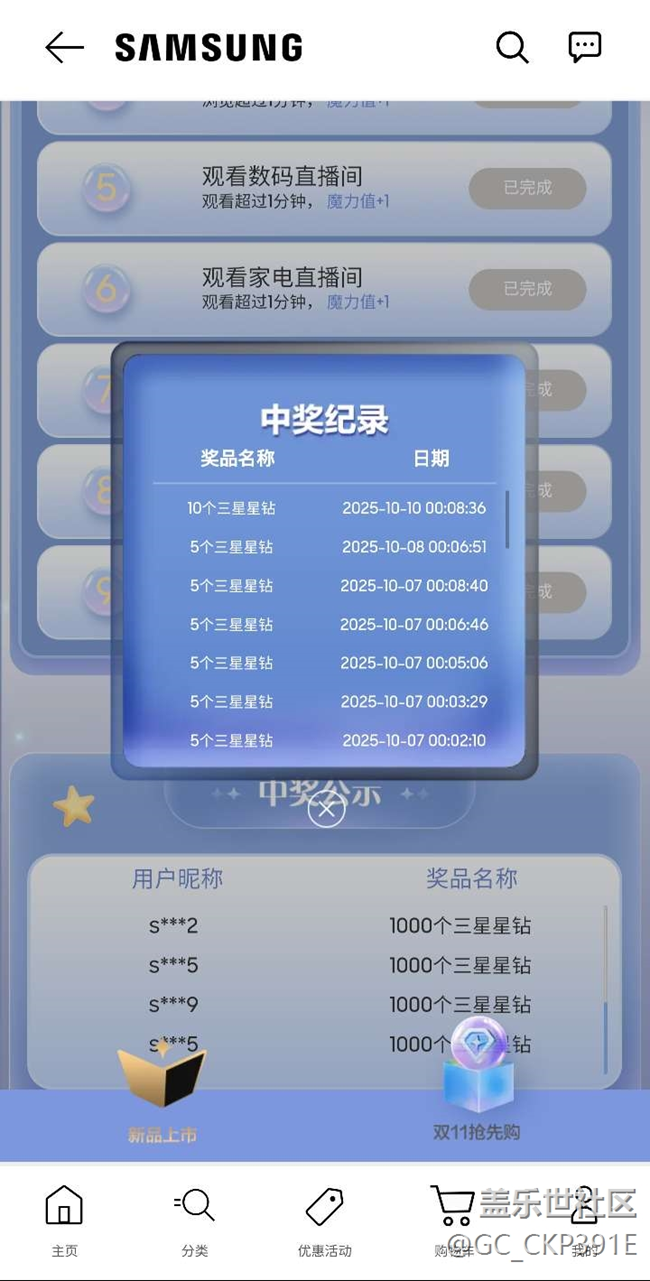650x1281 pixels.
Task: Close the 中奖纪录 popup
Action: (x=326, y=808)
